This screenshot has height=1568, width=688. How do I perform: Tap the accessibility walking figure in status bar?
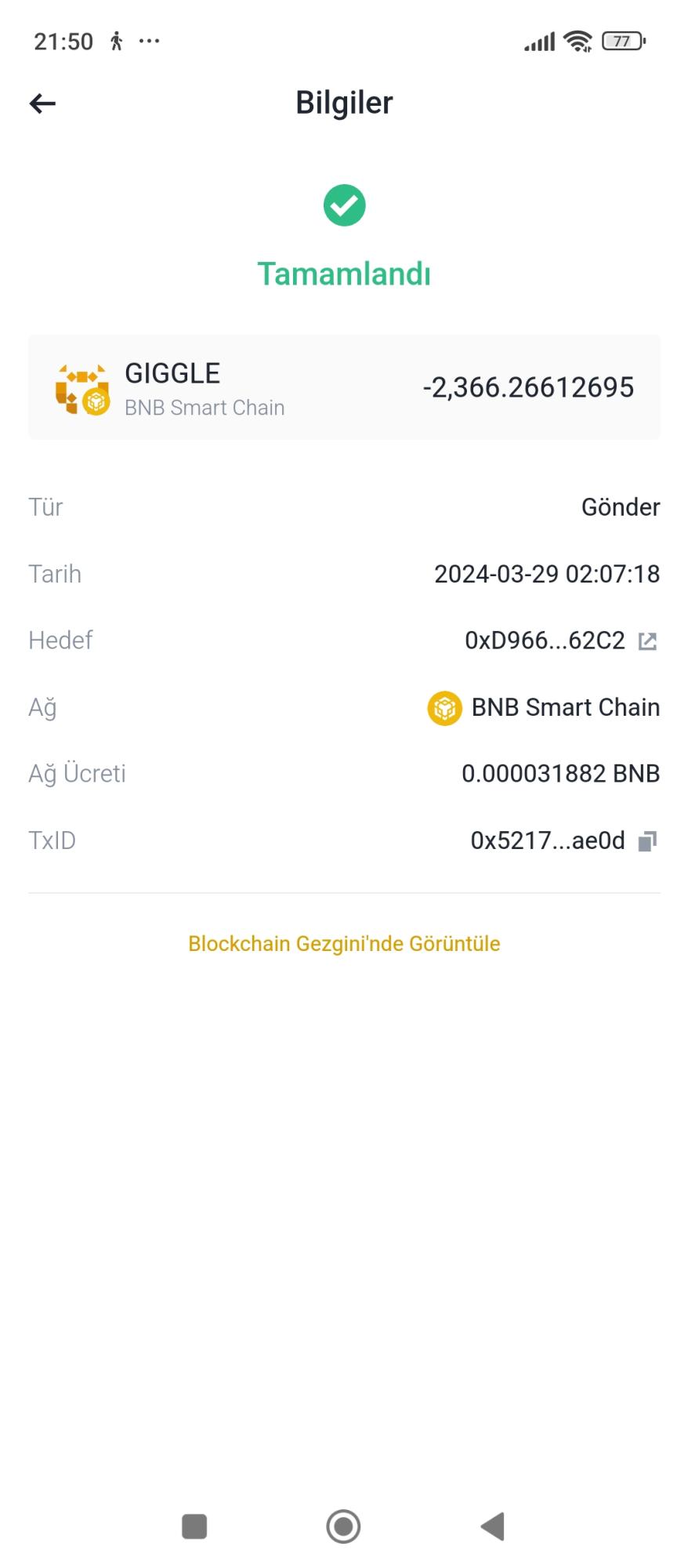coord(118,41)
